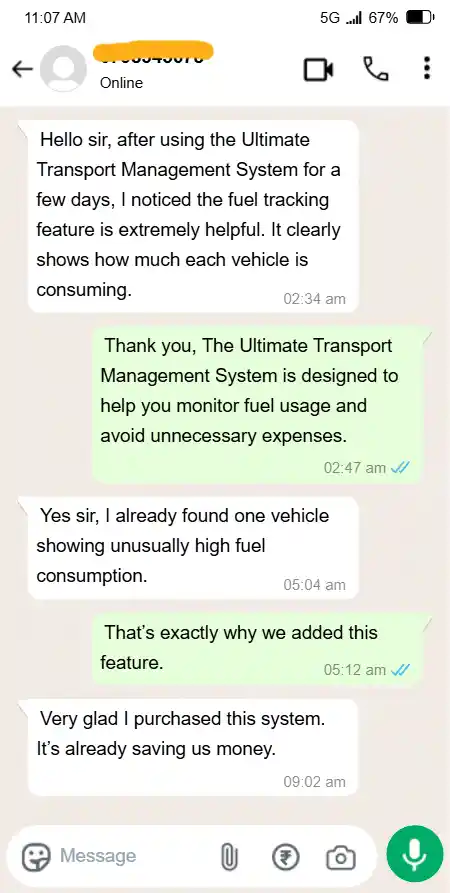The width and height of the screenshot is (450, 893).
Task: Open the emoji and sticker picker
Action: pos(36,856)
